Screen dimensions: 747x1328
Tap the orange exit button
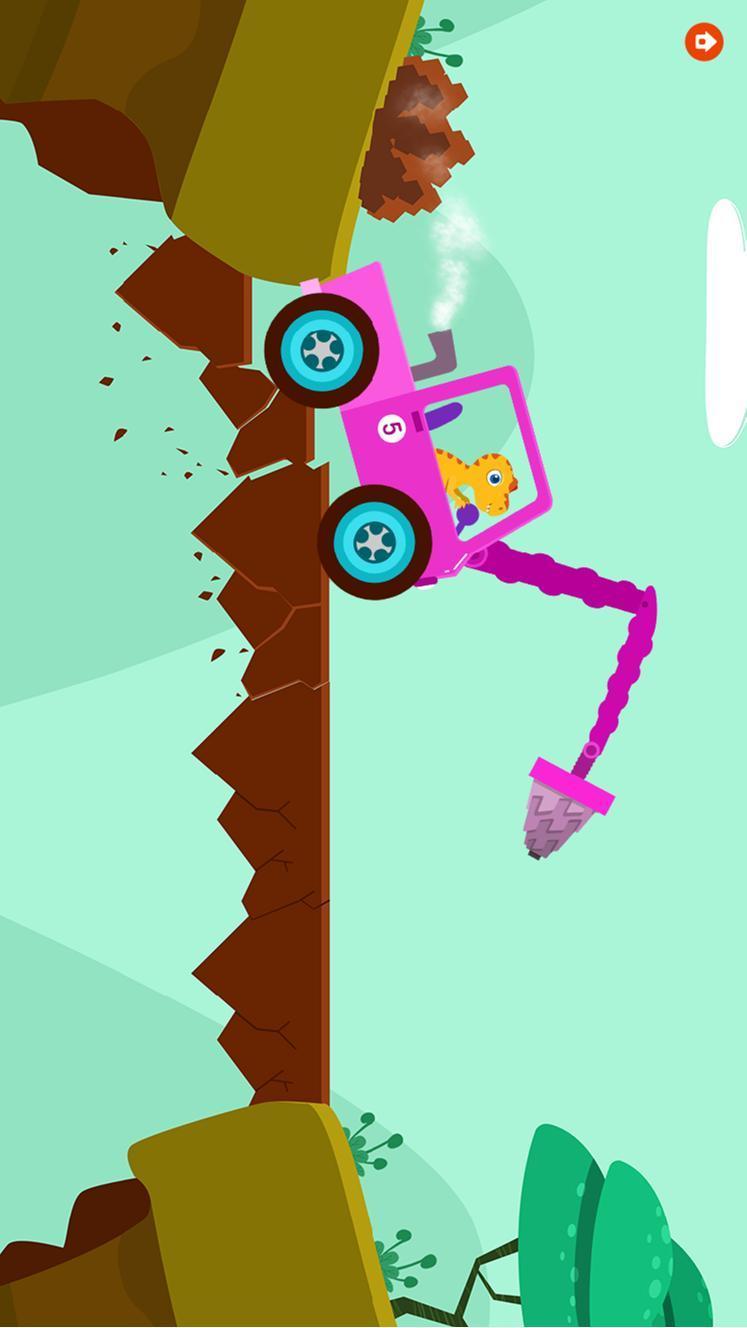coord(703,42)
